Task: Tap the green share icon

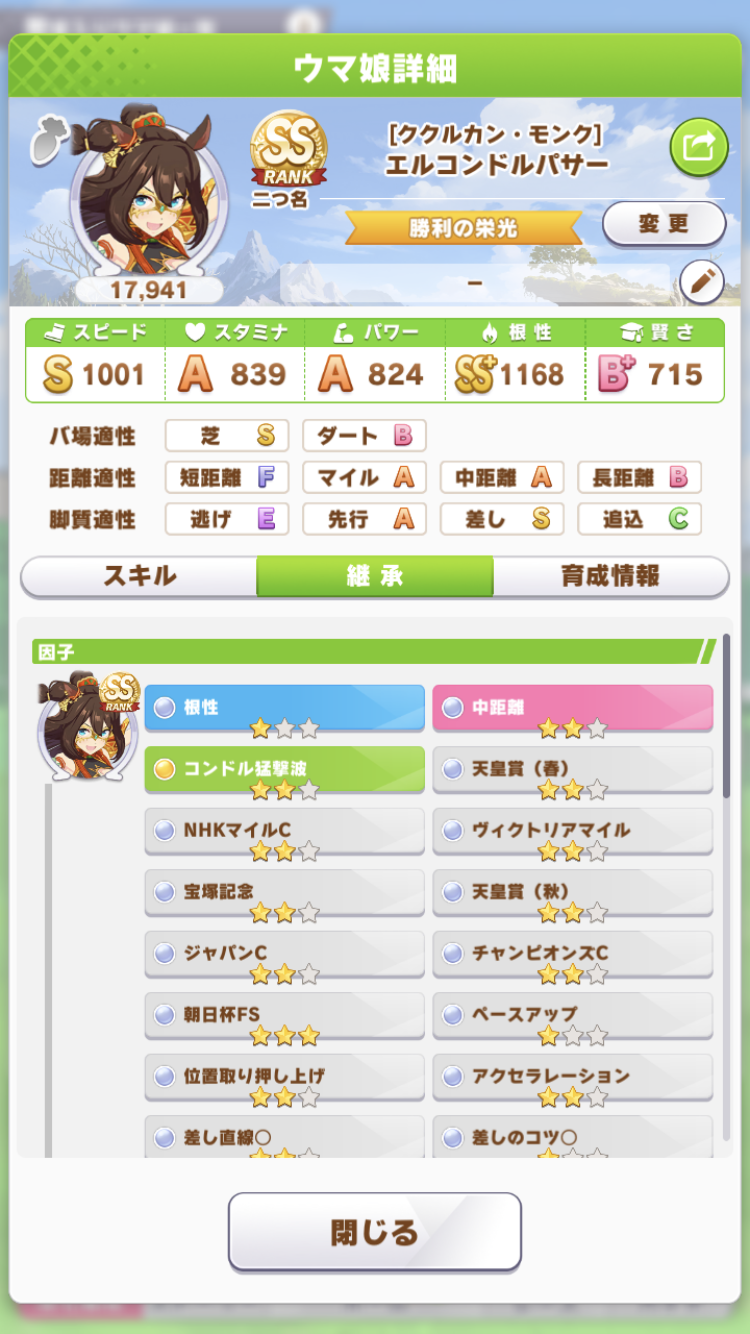Action: pos(698,148)
